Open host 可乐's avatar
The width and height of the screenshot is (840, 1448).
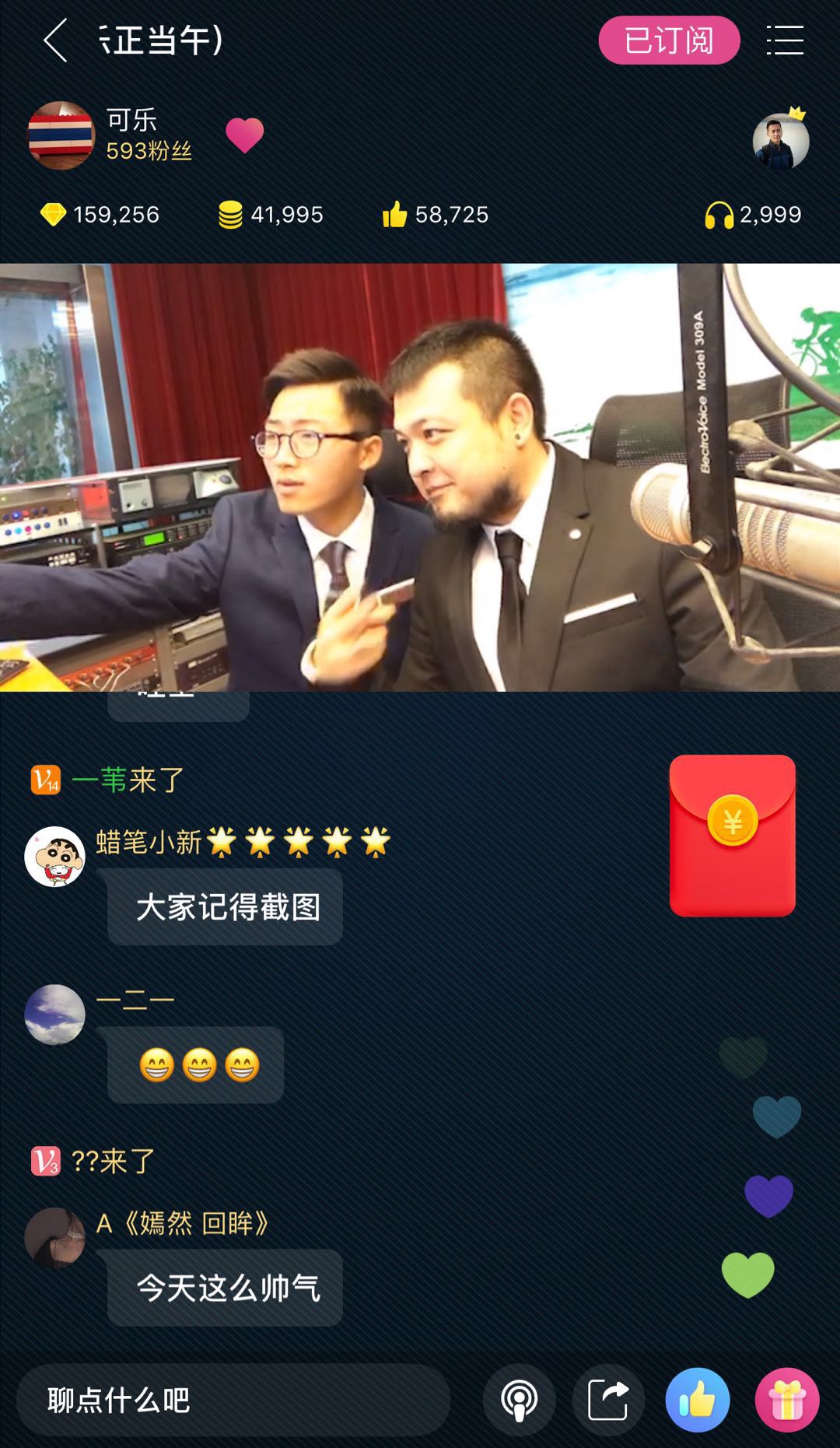(61, 135)
